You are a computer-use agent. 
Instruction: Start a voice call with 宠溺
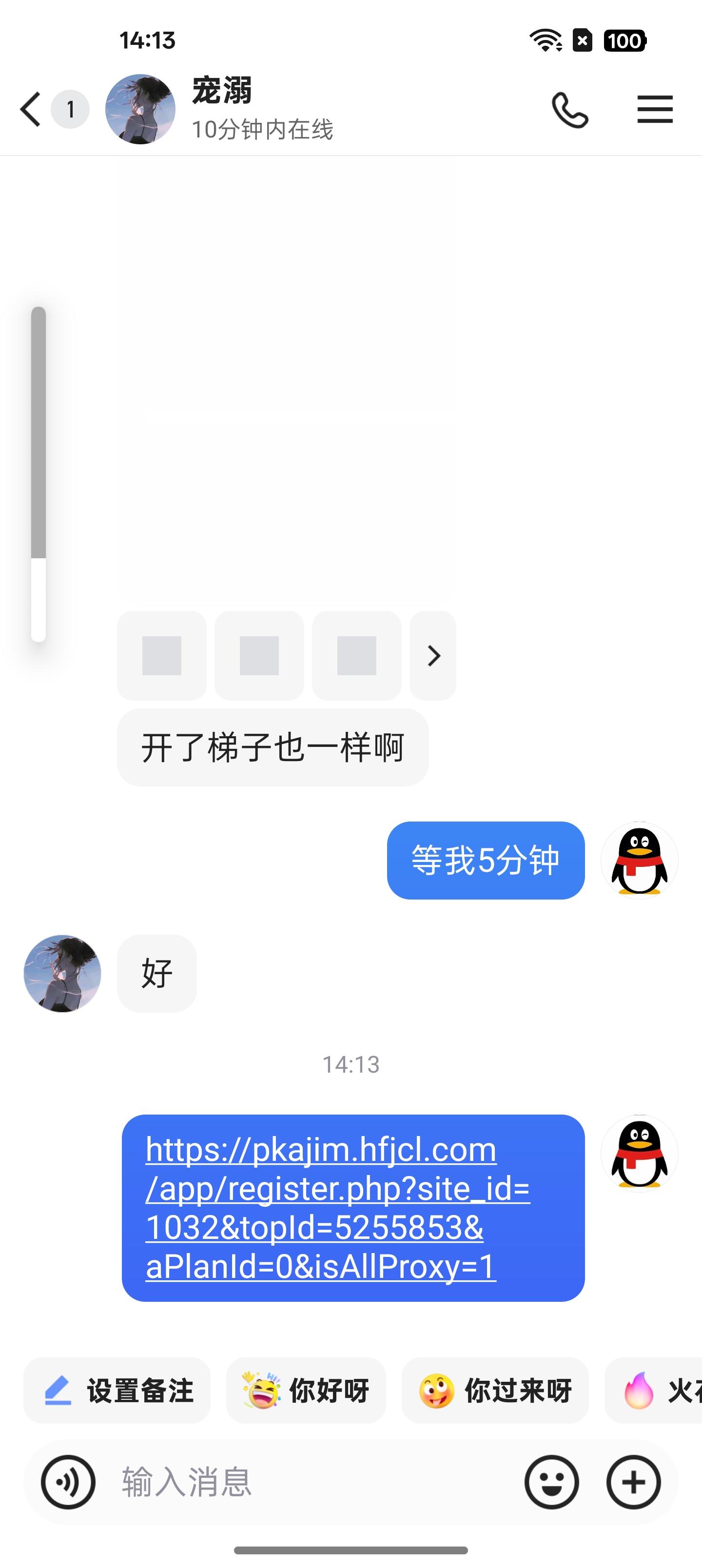coord(570,110)
